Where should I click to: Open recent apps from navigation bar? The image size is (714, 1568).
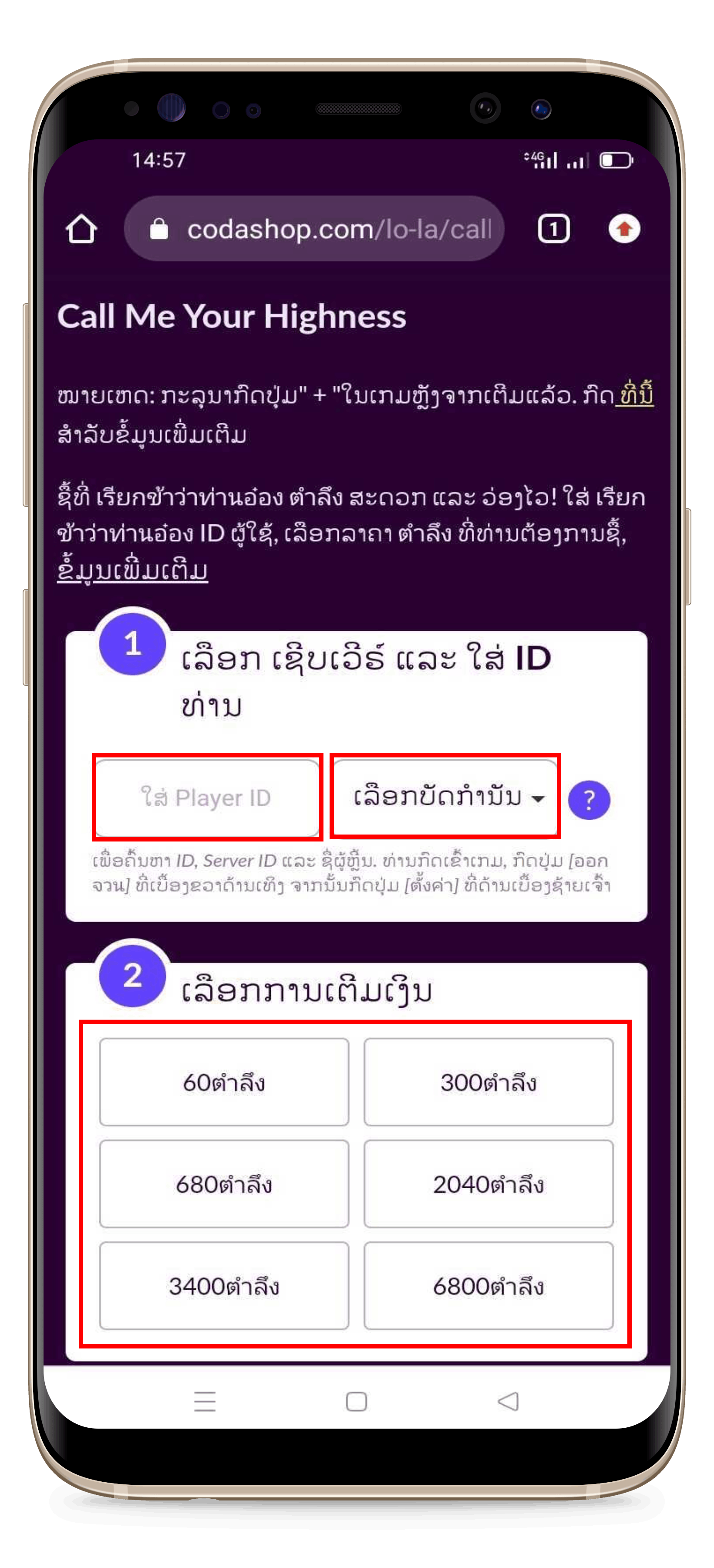(205, 1401)
